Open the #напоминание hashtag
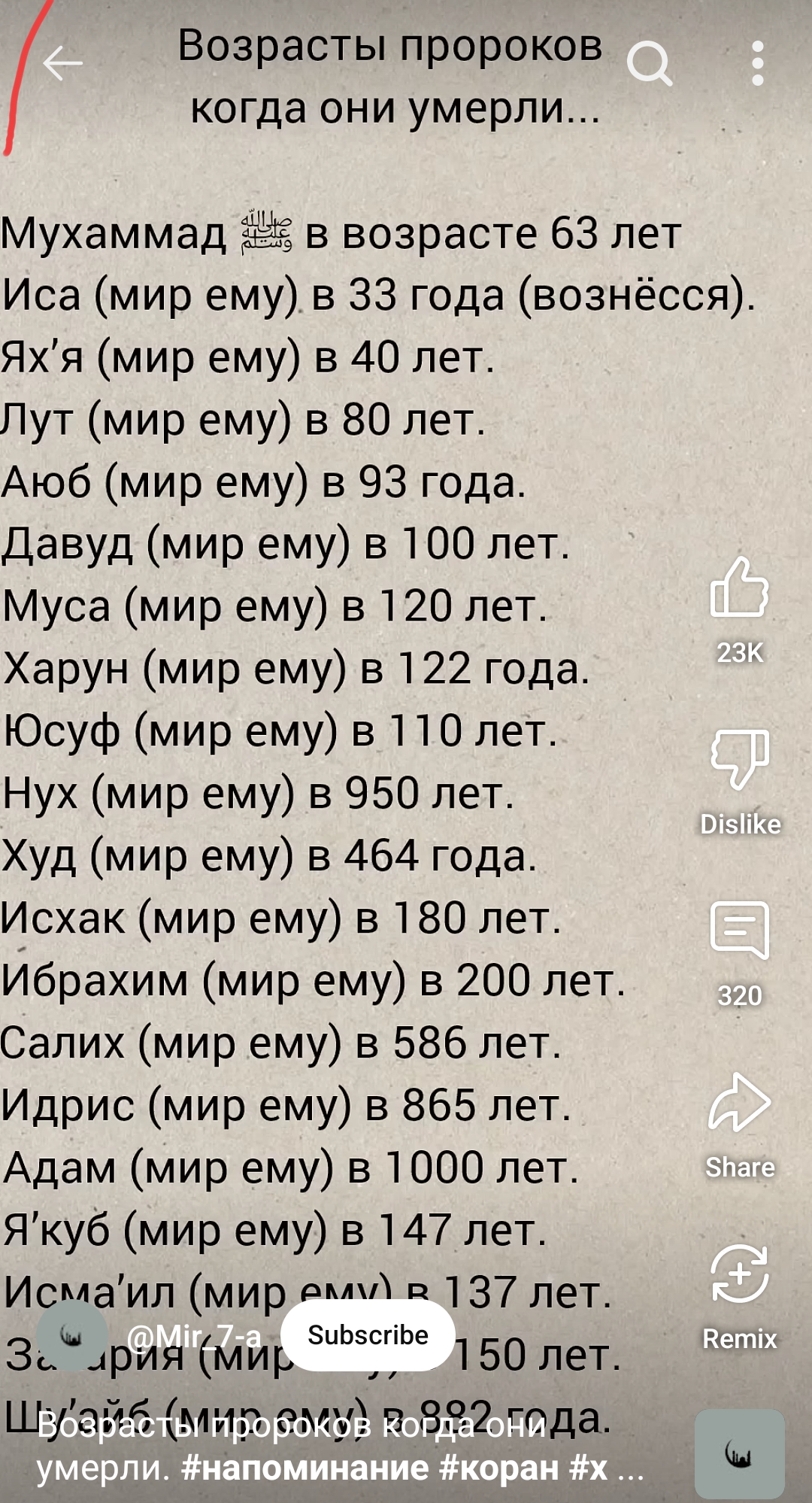This screenshot has height=1503, width=812. click(x=306, y=1468)
